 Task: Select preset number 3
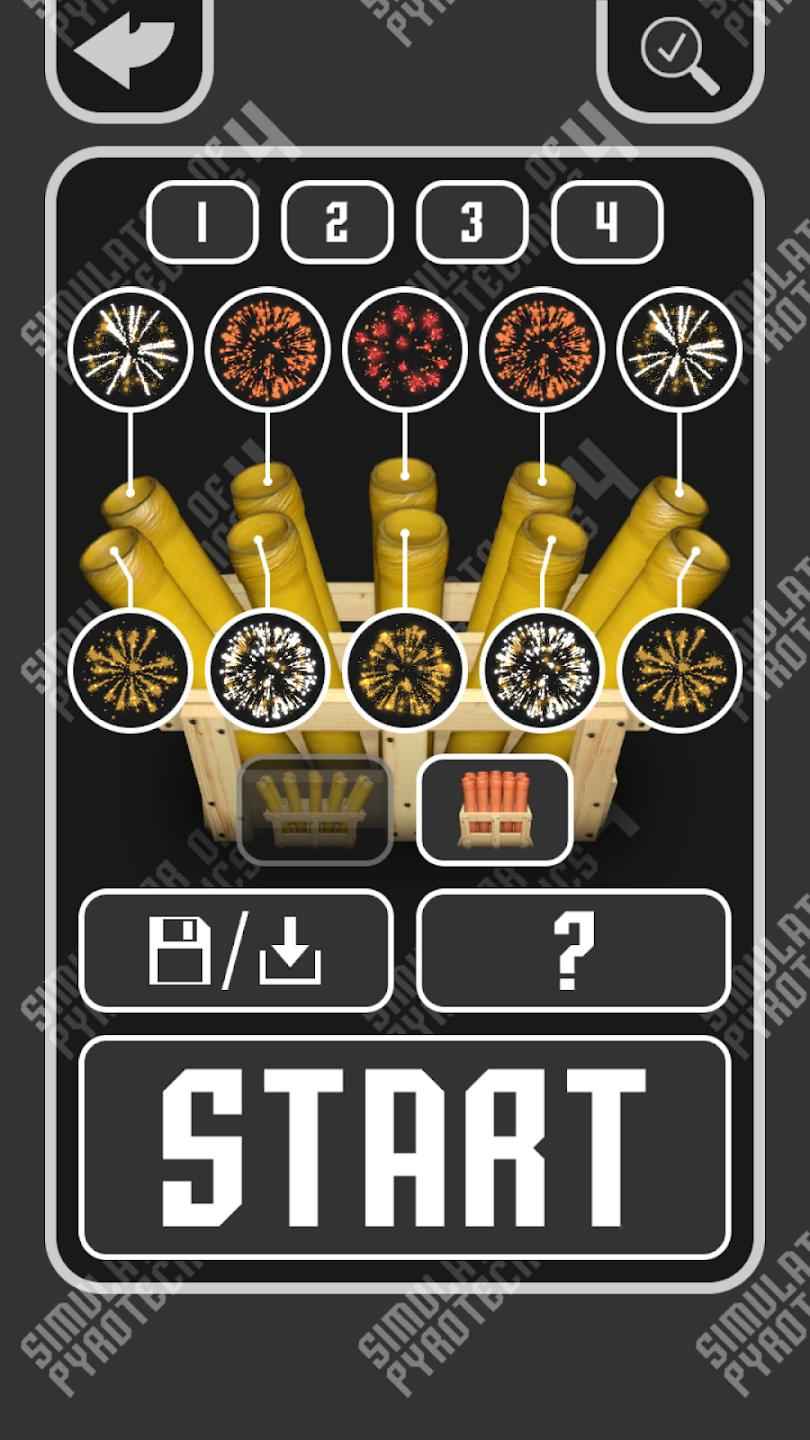point(472,222)
